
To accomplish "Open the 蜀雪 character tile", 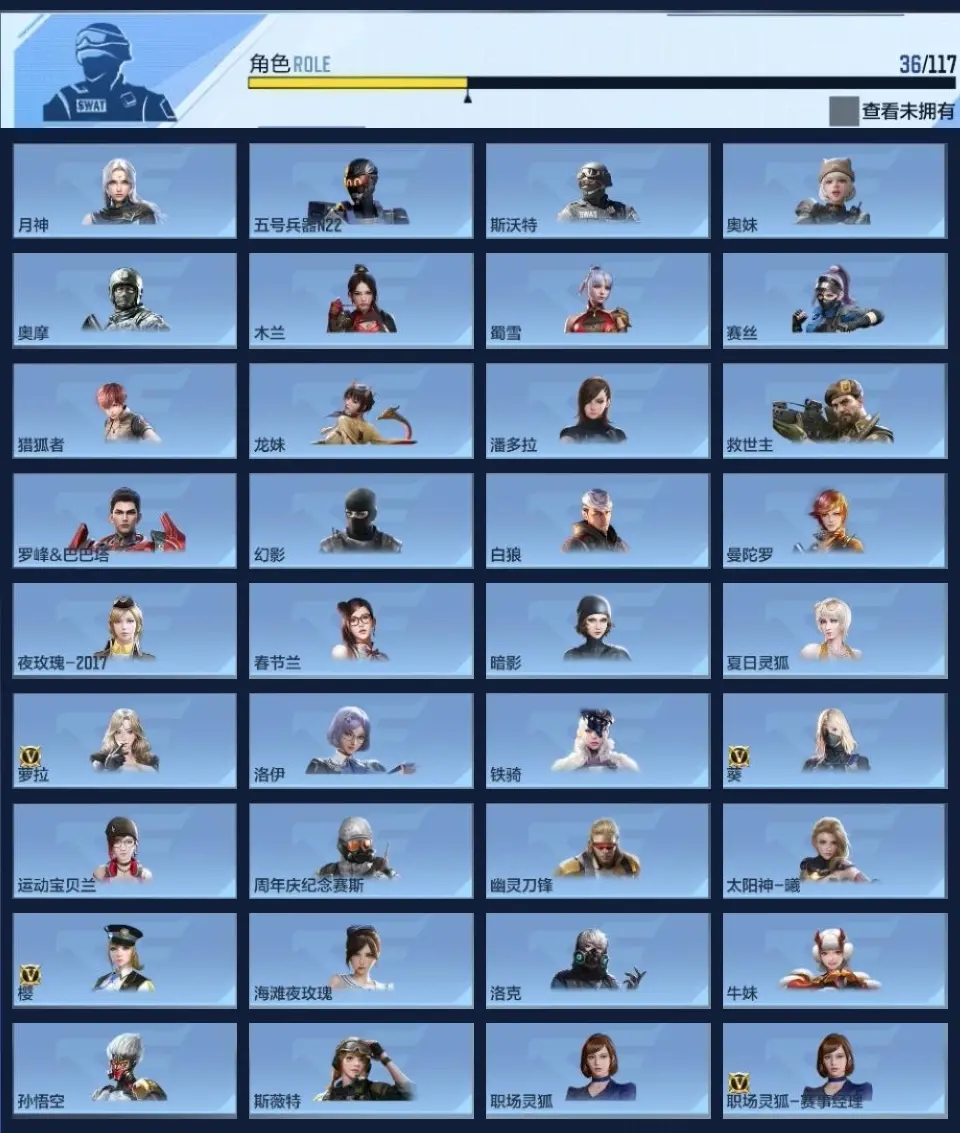I will (x=598, y=300).
